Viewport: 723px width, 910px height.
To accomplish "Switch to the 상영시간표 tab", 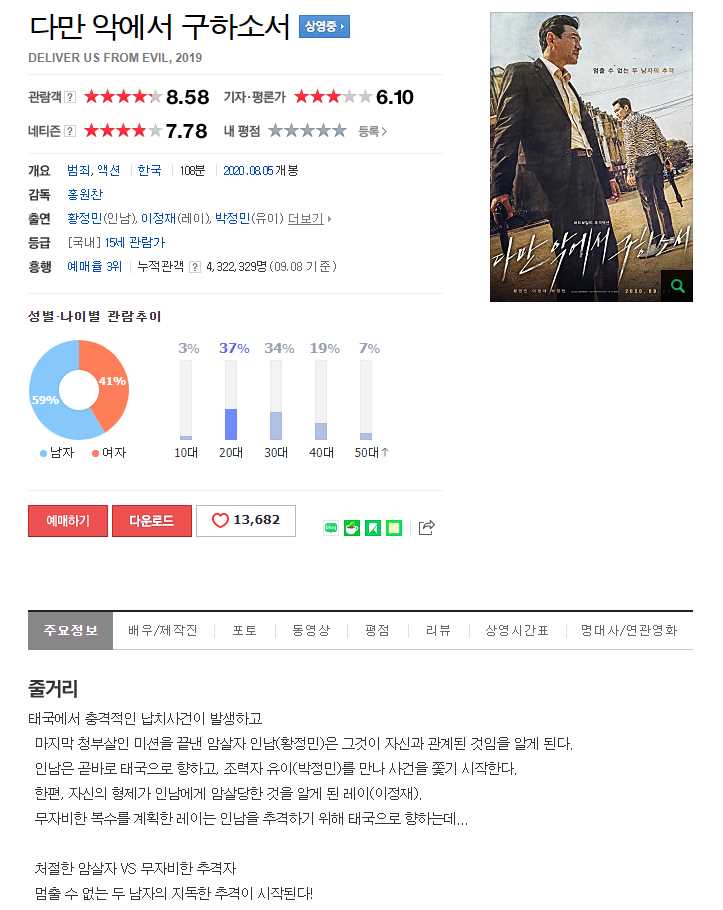I will pos(517,631).
